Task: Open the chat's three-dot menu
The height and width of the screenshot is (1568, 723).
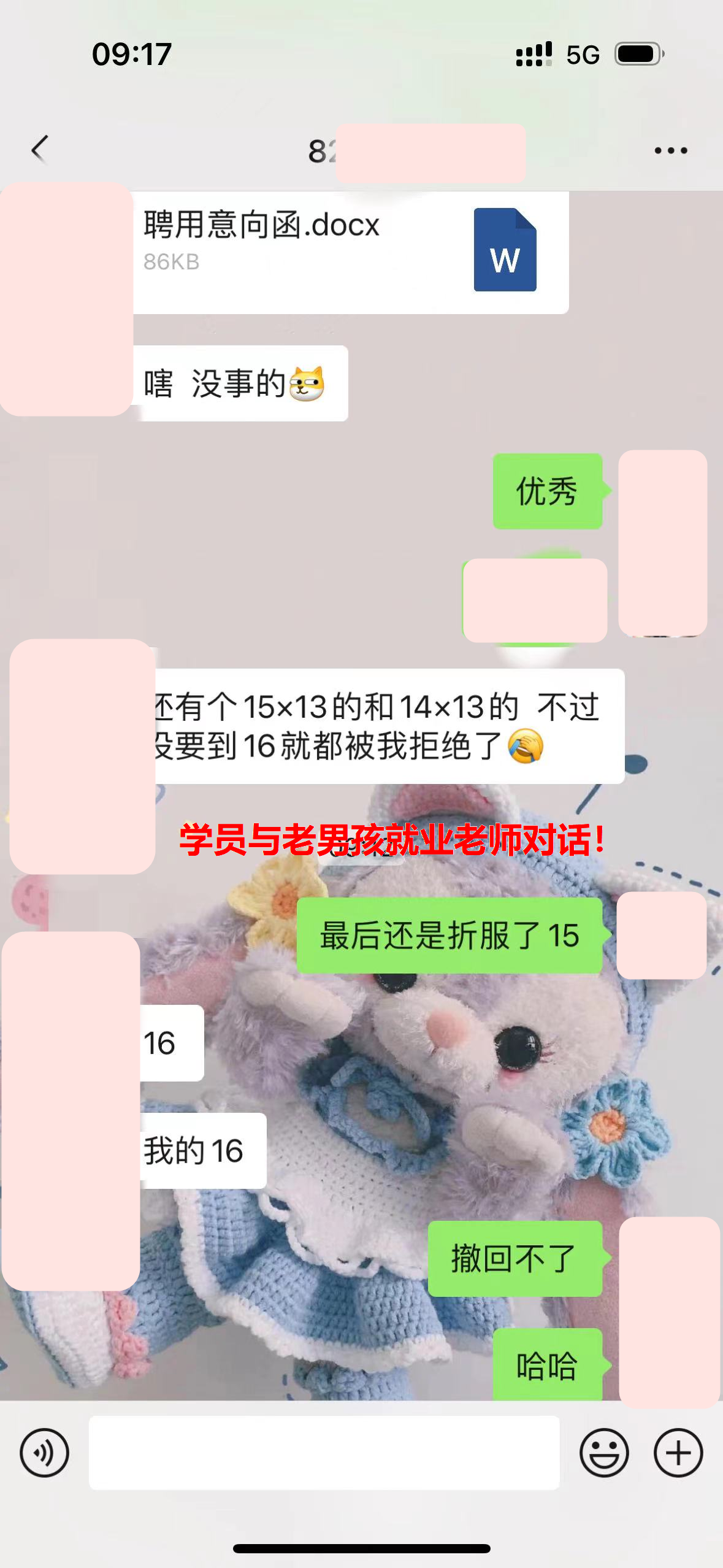Action: pos(670,150)
